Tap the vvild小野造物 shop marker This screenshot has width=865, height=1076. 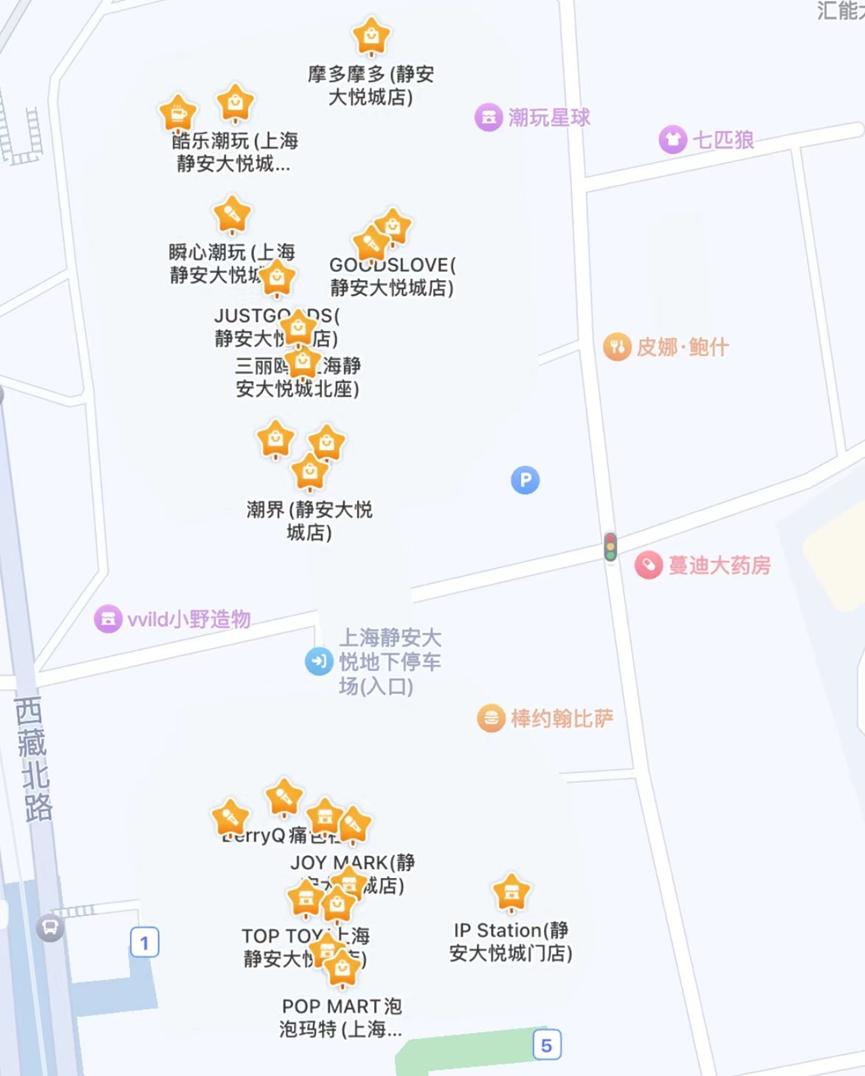click(x=108, y=619)
